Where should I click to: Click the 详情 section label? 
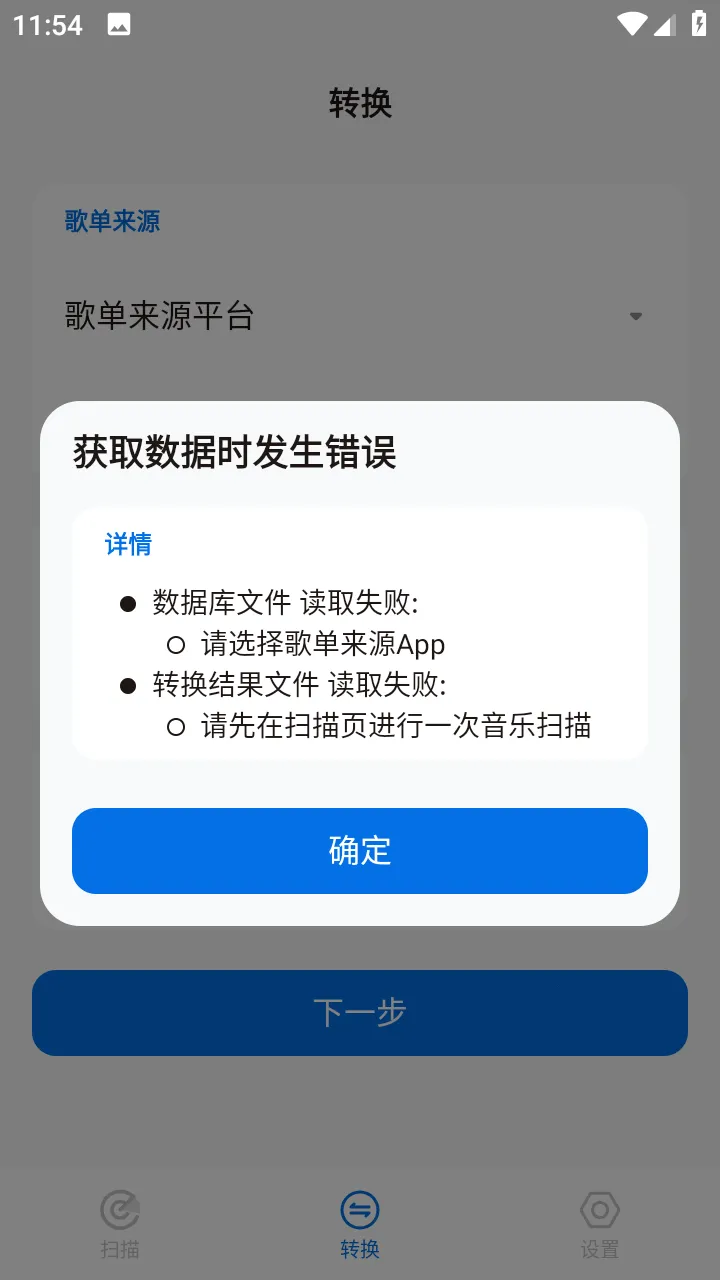128,543
